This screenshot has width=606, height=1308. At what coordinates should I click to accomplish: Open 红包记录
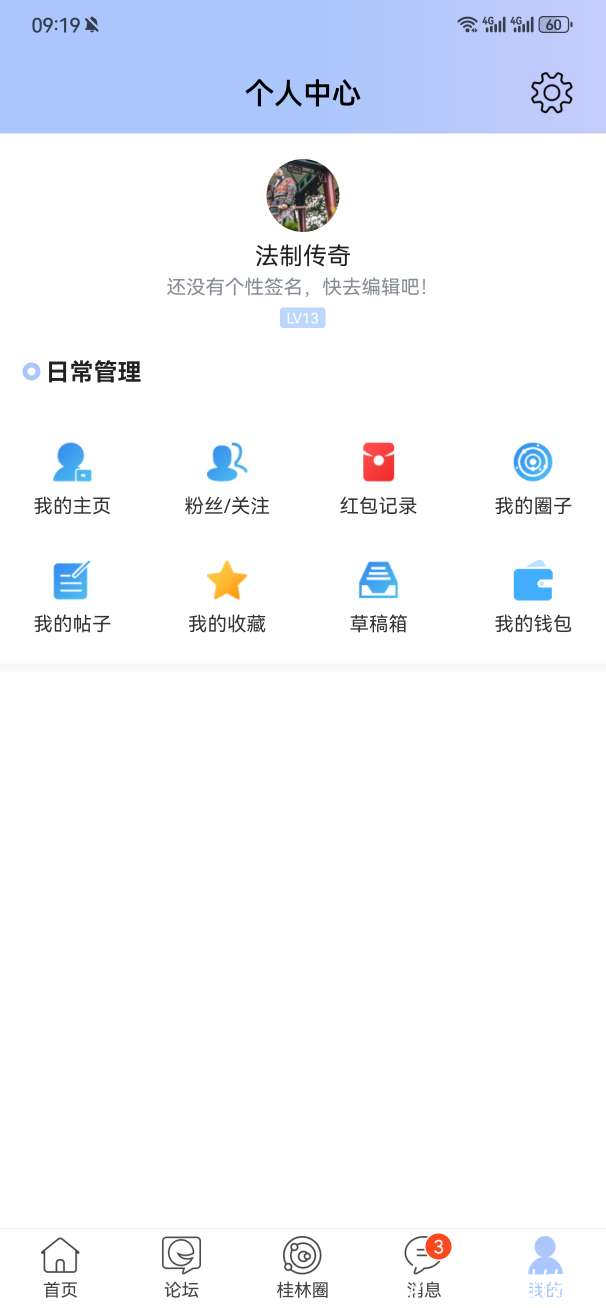tap(378, 478)
